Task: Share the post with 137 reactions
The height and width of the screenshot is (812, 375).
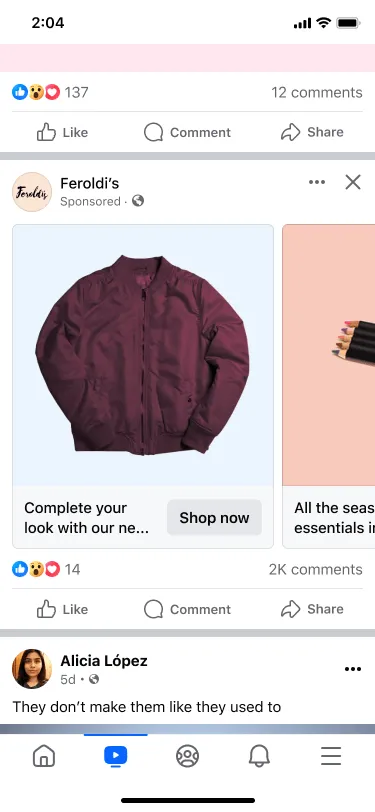Action: (312, 132)
